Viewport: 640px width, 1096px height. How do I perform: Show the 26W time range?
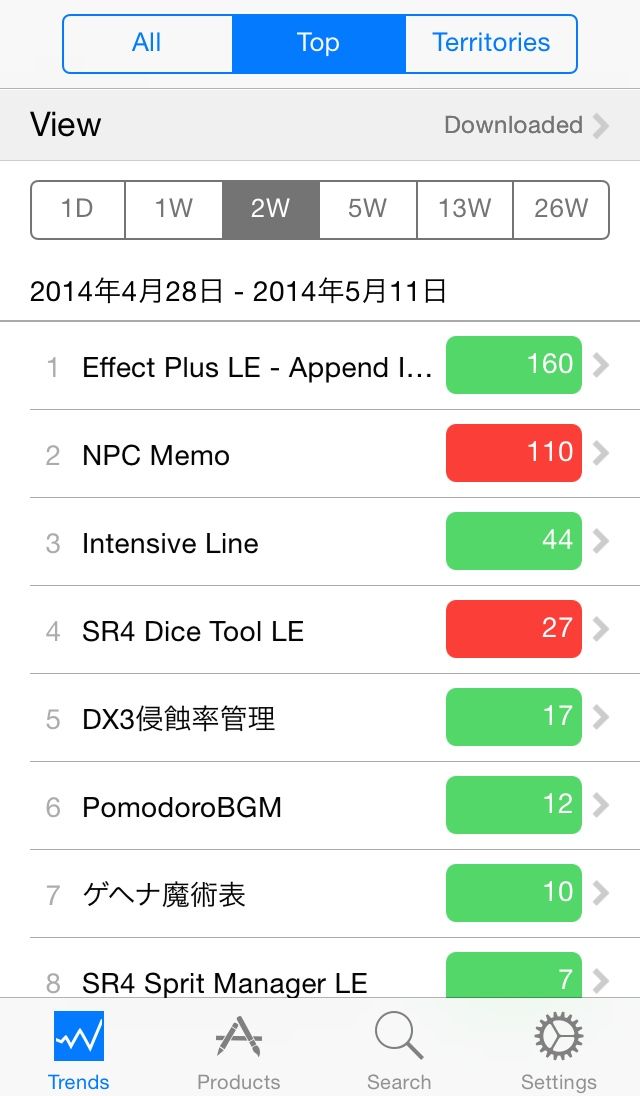561,210
